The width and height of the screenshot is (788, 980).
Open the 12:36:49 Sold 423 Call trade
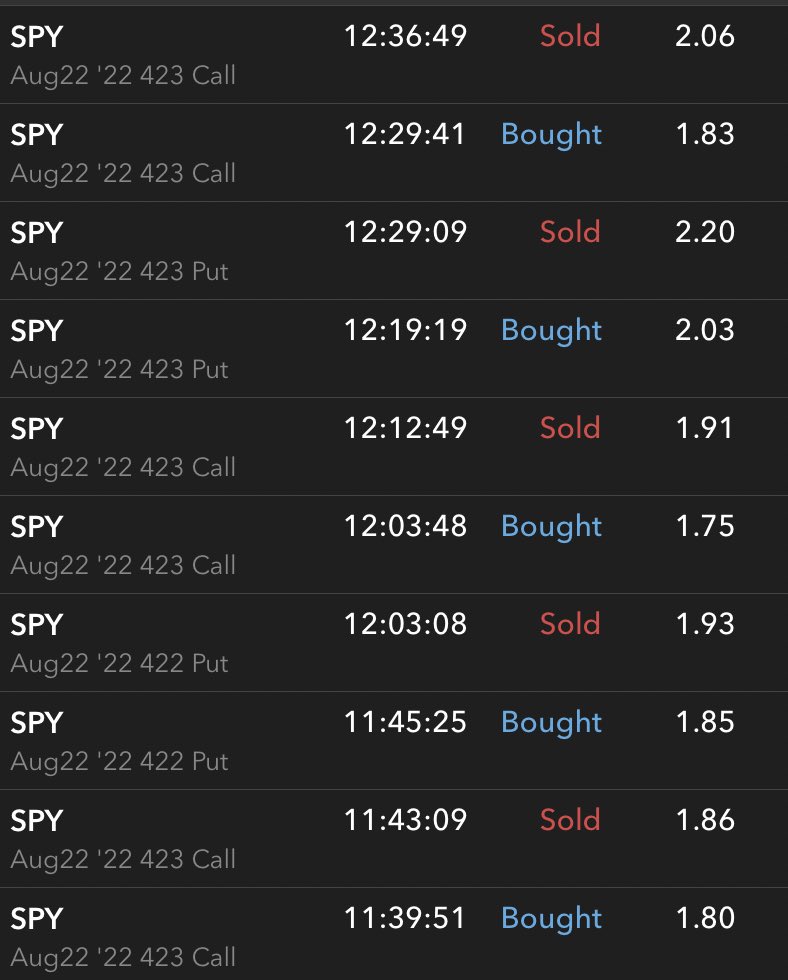394,55
